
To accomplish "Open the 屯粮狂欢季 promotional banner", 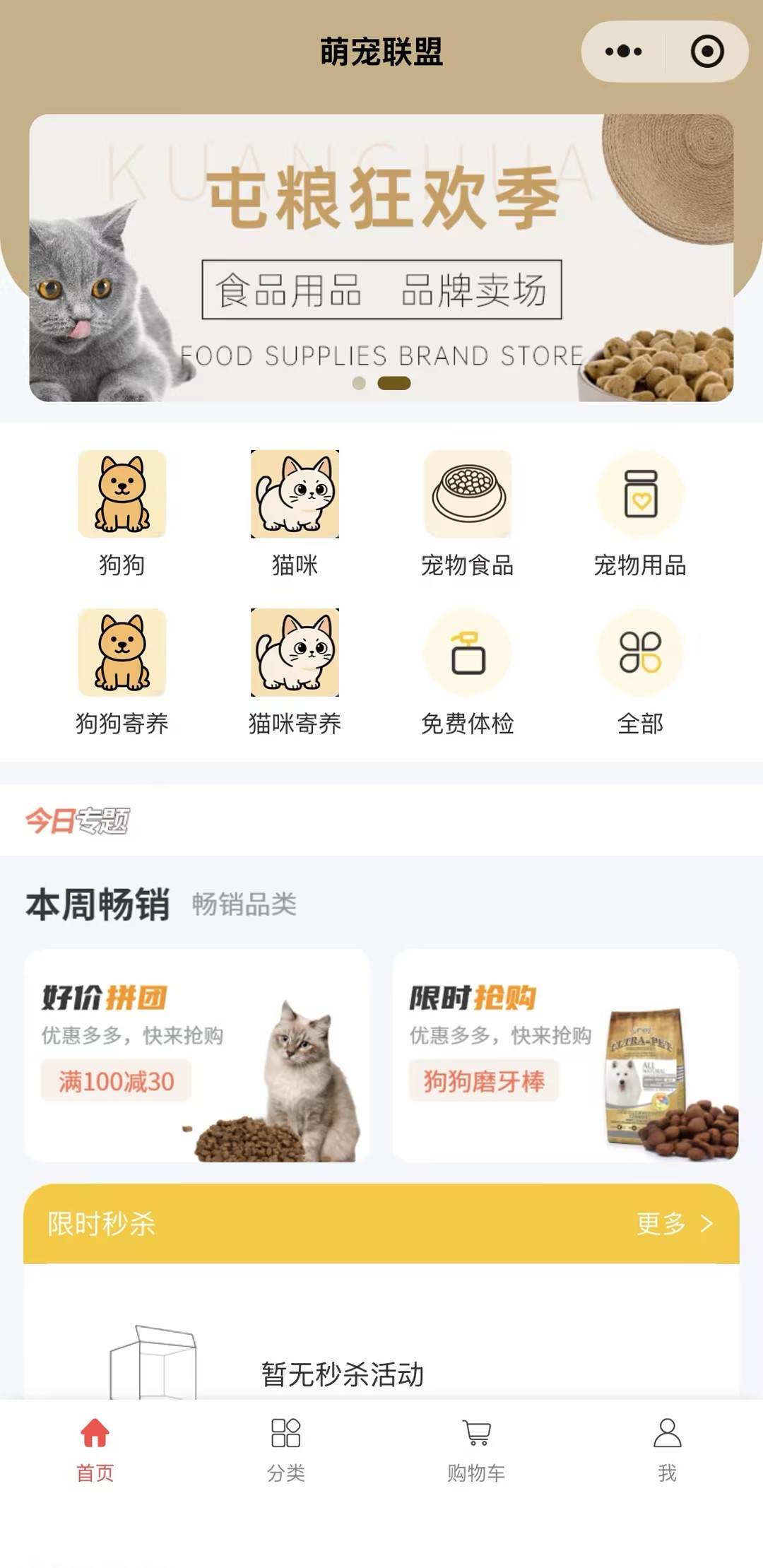I will [381, 258].
